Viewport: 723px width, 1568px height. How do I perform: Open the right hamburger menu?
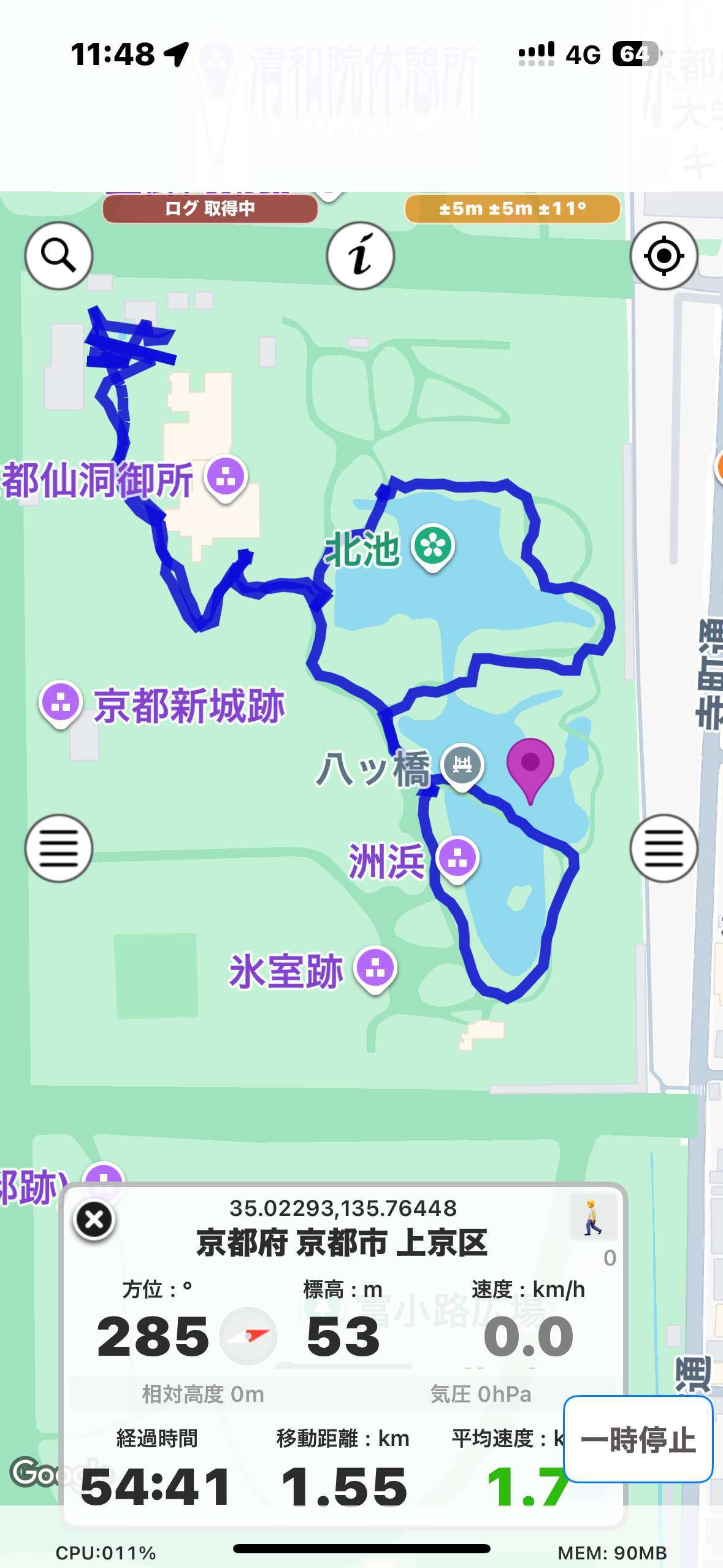point(664,848)
